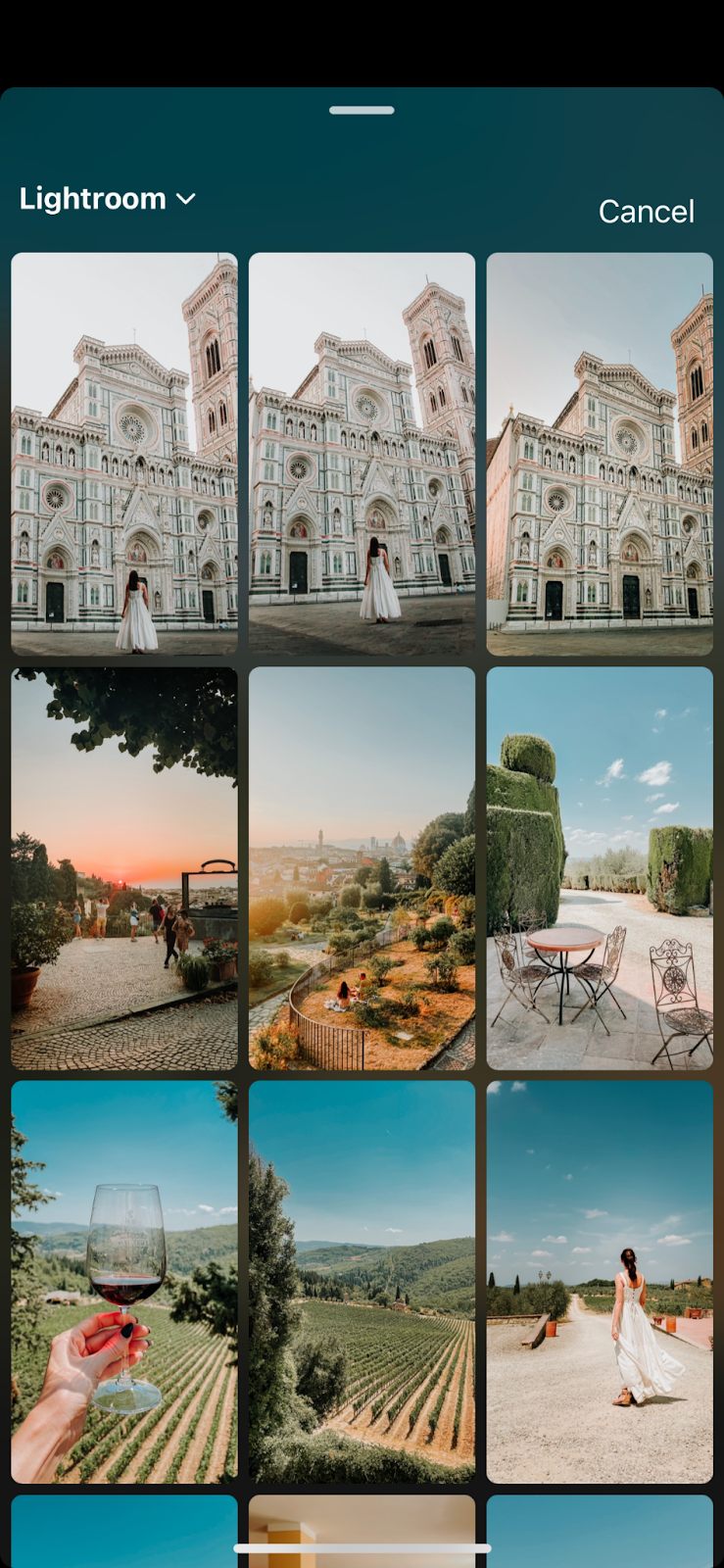Screen dimensions: 724x1568
Task: Choose the sunset terrace photo
Action: pyautogui.click(x=124, y=868)
